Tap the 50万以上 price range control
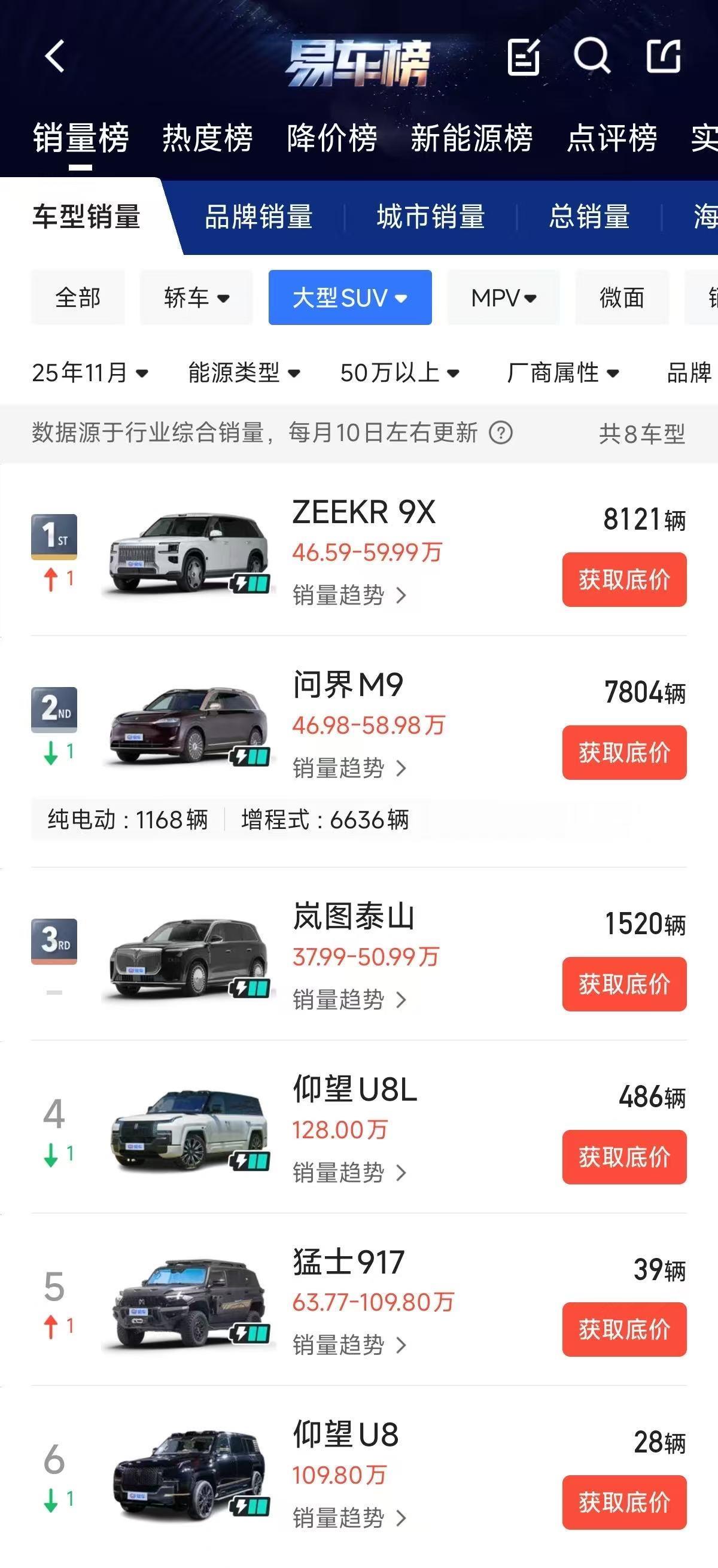 tap(394, 373)
